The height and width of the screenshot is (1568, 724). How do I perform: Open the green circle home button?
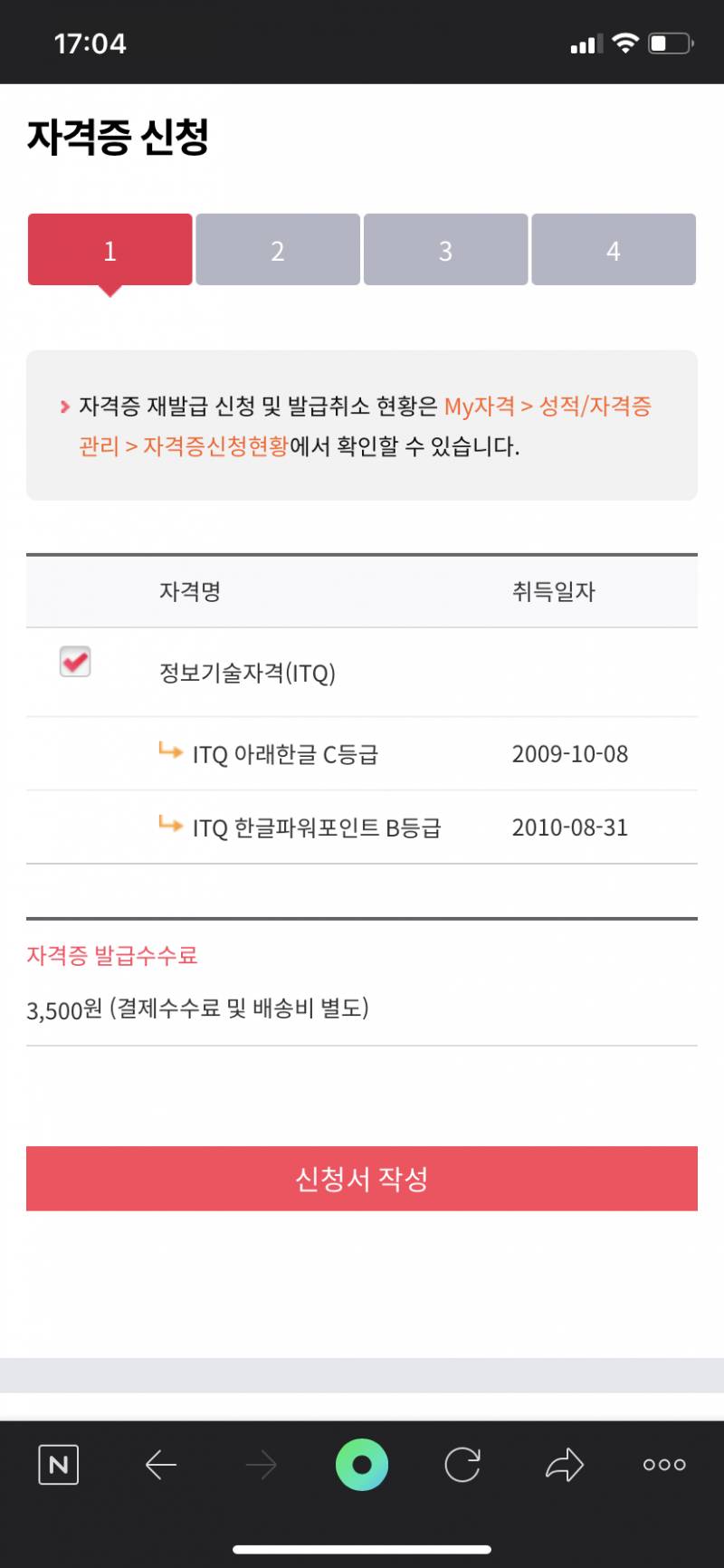(x=362, y=1464)
